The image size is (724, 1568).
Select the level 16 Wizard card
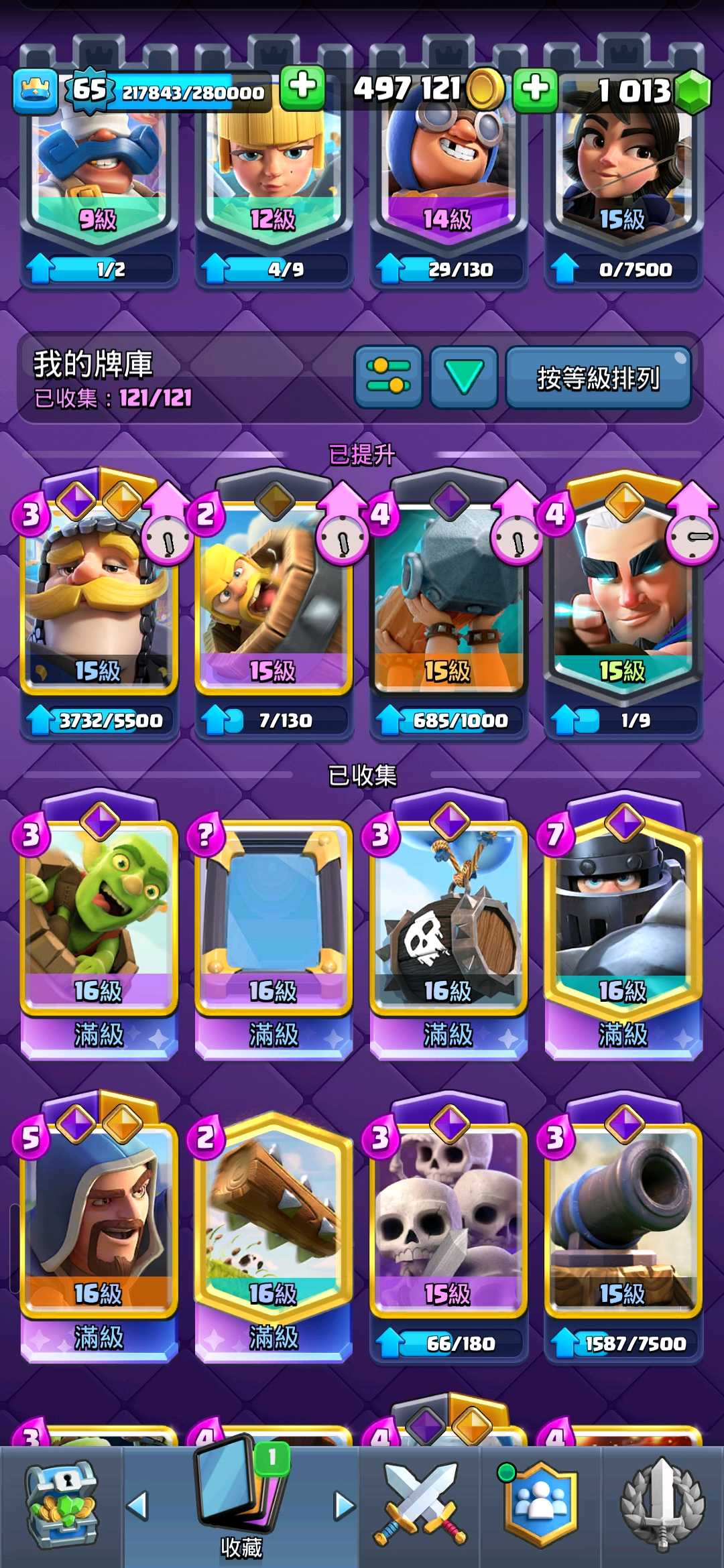click(x=99, y=1220)
